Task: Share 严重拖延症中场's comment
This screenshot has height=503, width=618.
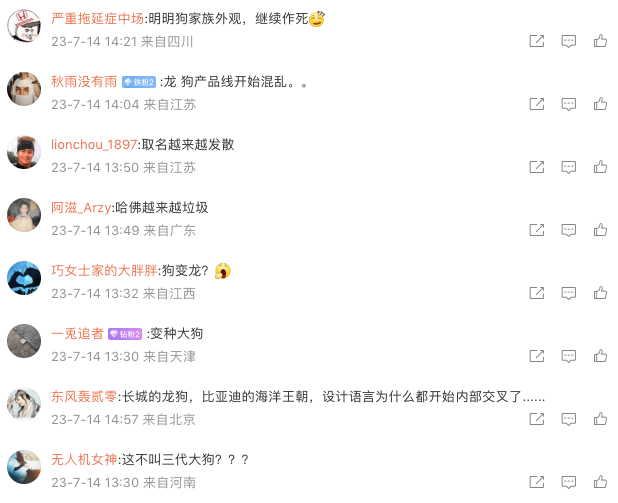Action: coord(537,41)
